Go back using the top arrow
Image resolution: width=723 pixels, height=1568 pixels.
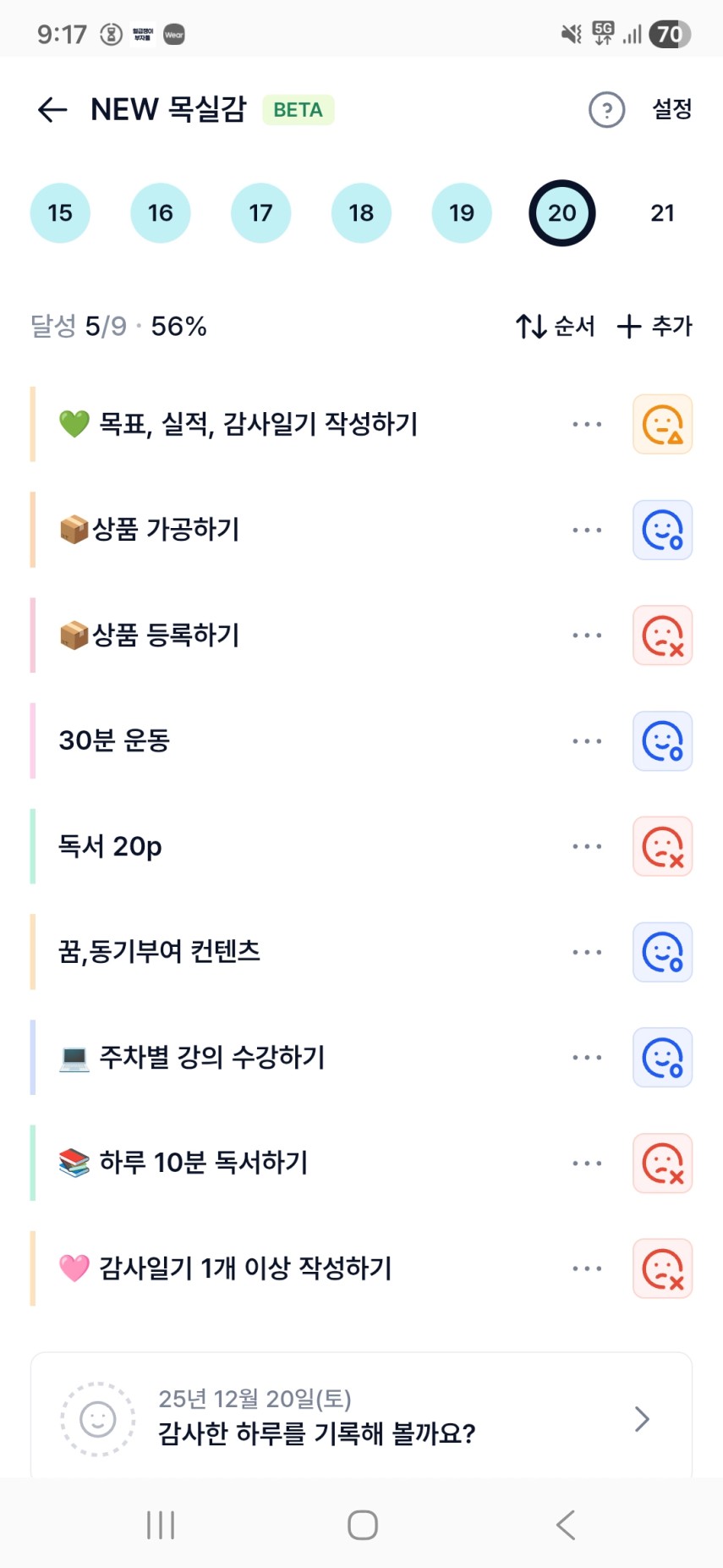coord(52,110)
